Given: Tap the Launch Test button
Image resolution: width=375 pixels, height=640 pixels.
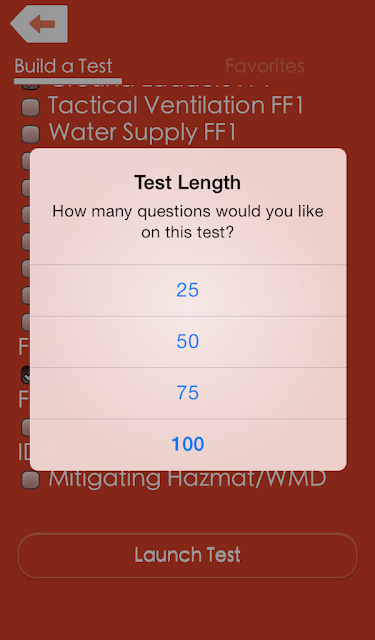Looking at the screenshot, I should pos(187,555).
